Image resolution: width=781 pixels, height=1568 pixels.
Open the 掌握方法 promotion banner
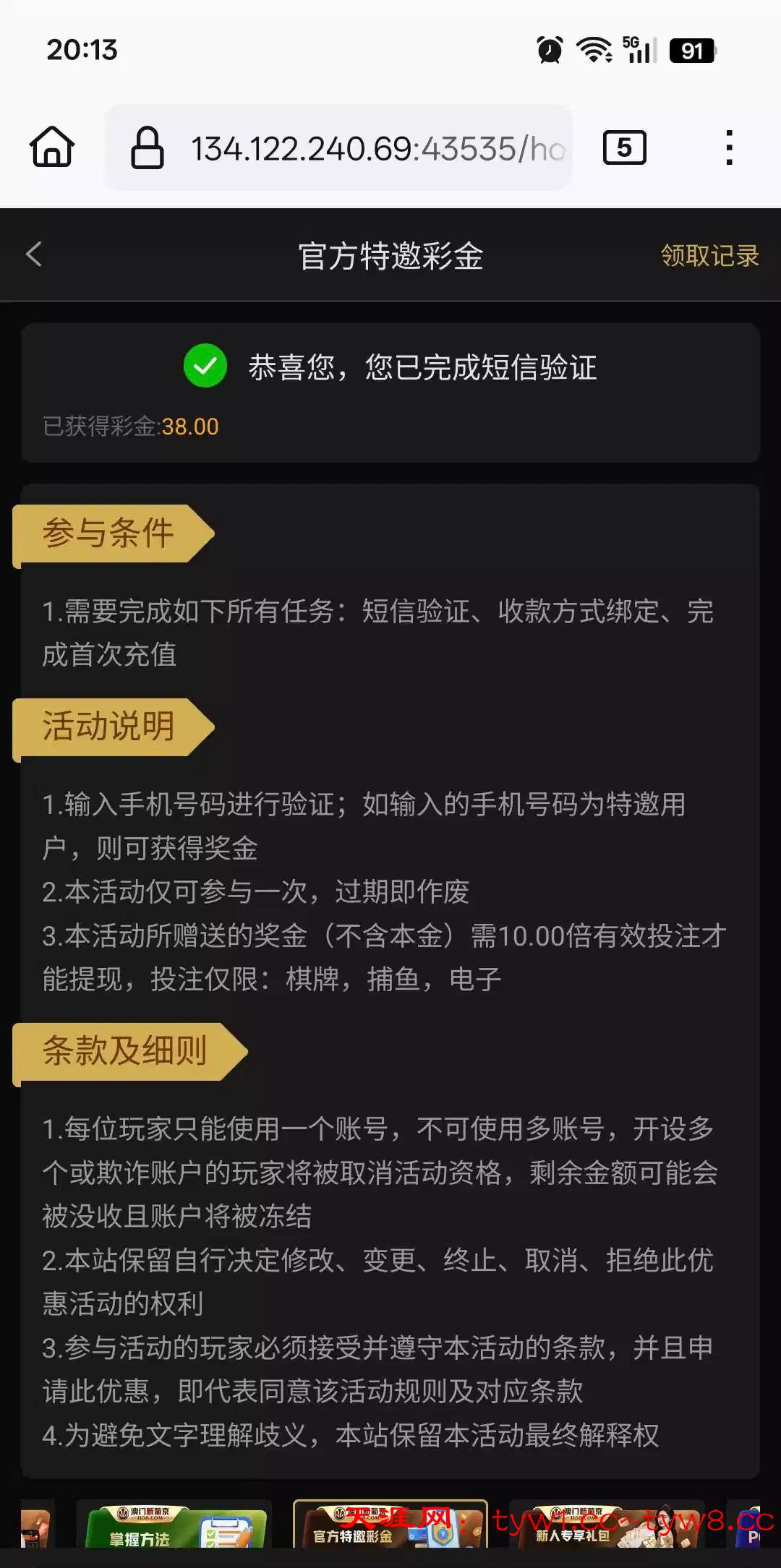174,1525
